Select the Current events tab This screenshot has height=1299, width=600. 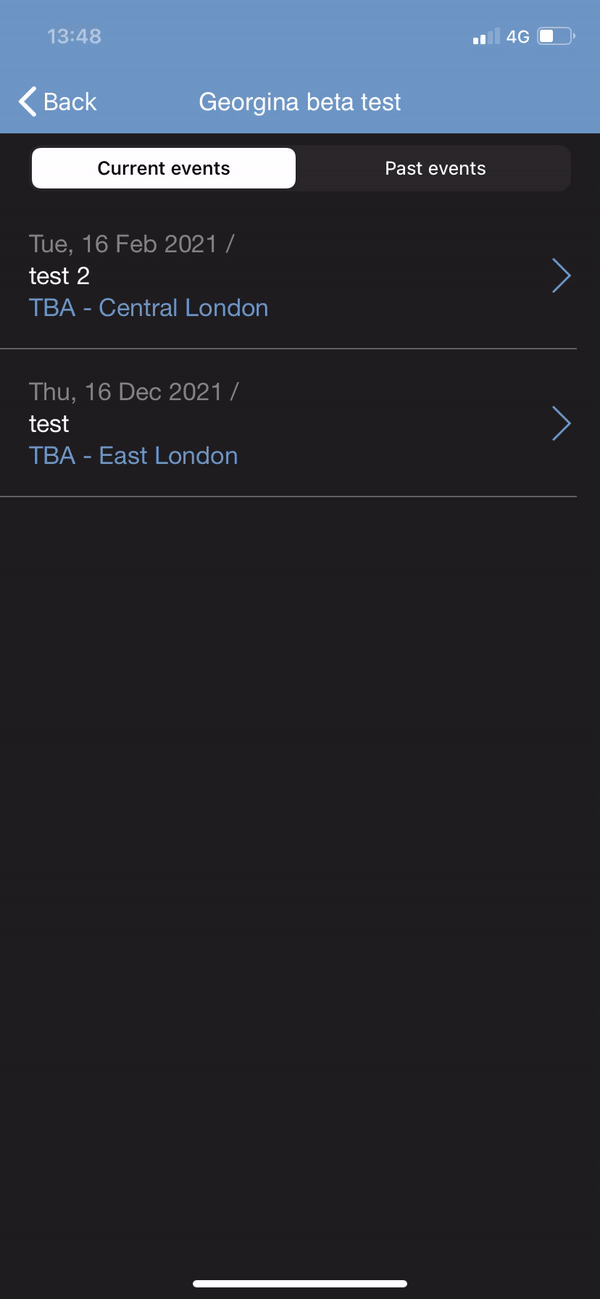click(x=164, y=168)
